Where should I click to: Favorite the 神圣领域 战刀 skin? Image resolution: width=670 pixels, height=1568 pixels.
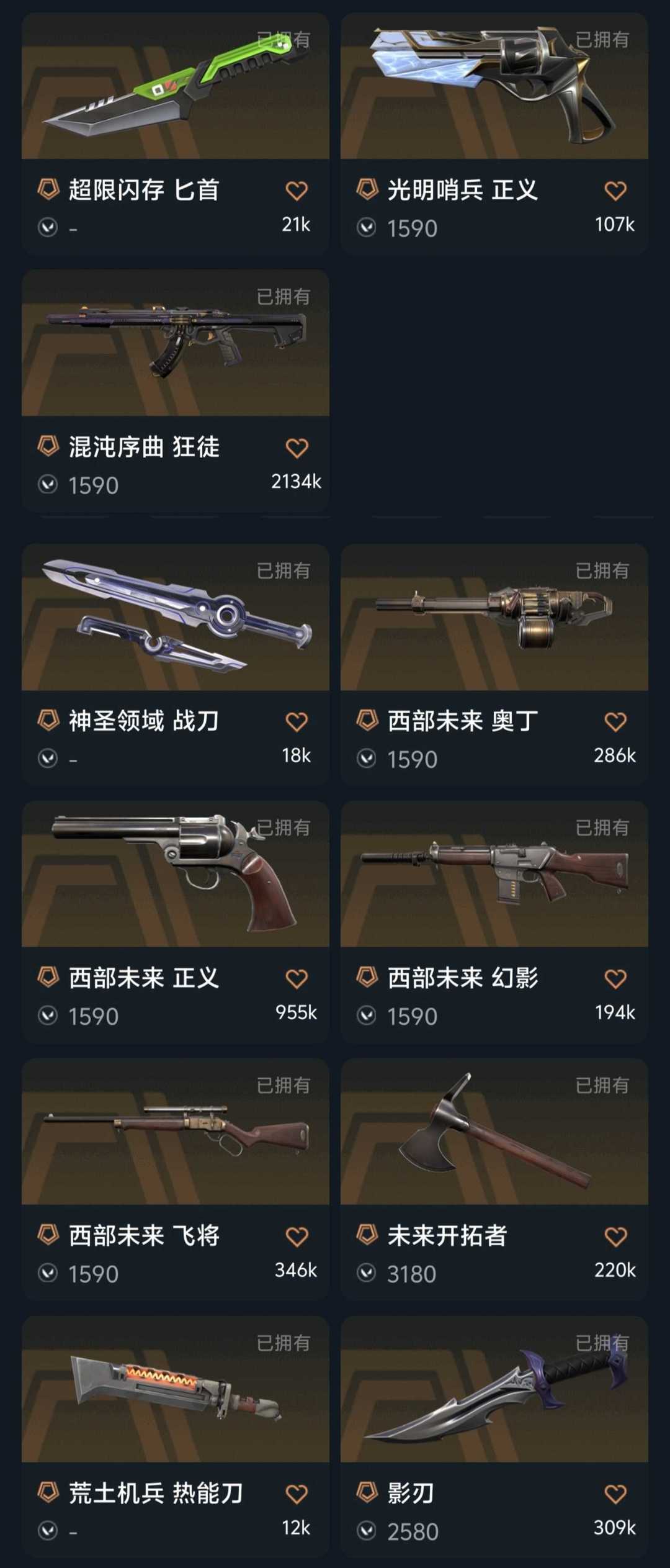[297, 722]
